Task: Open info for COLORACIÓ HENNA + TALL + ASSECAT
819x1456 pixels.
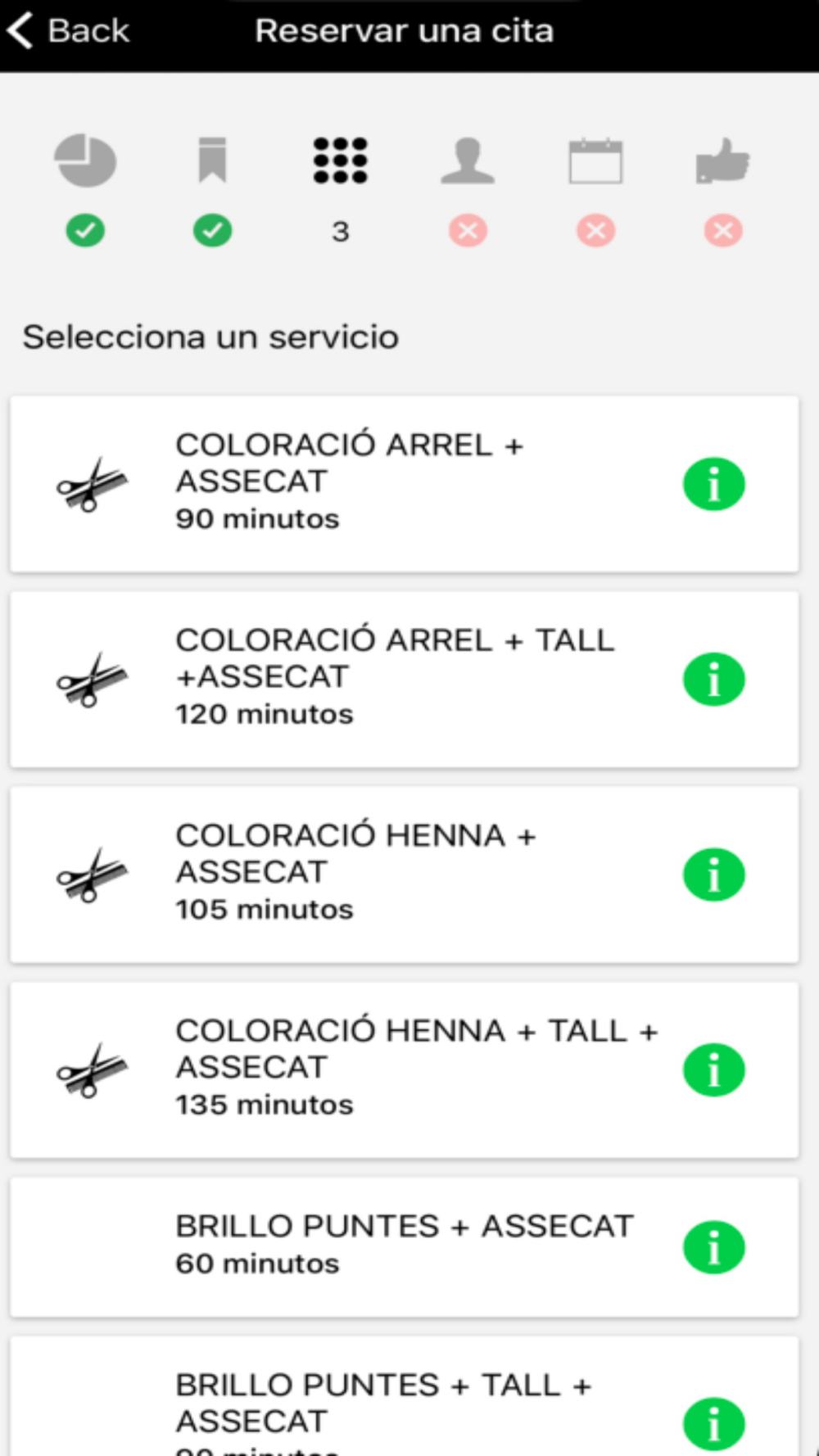Action: click(x=713, y=1069)
